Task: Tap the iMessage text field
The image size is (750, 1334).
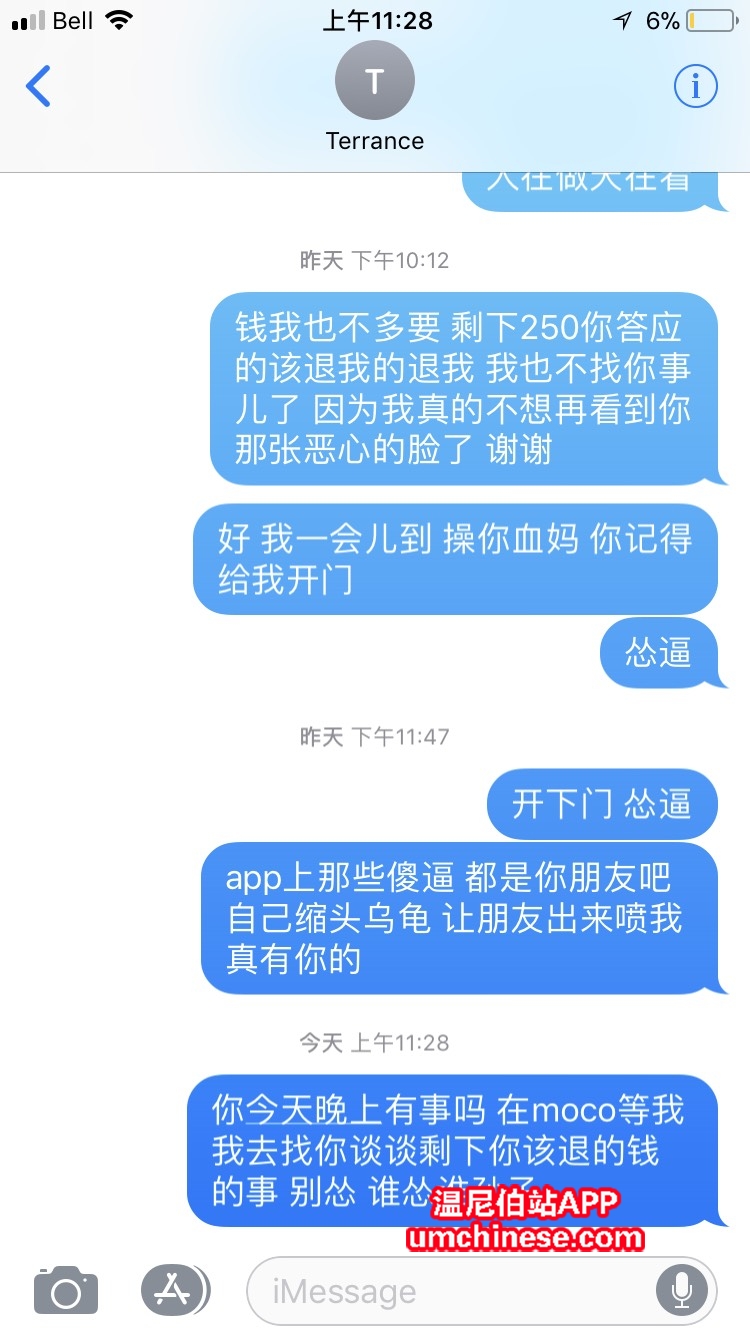Action: (450, 1291)
